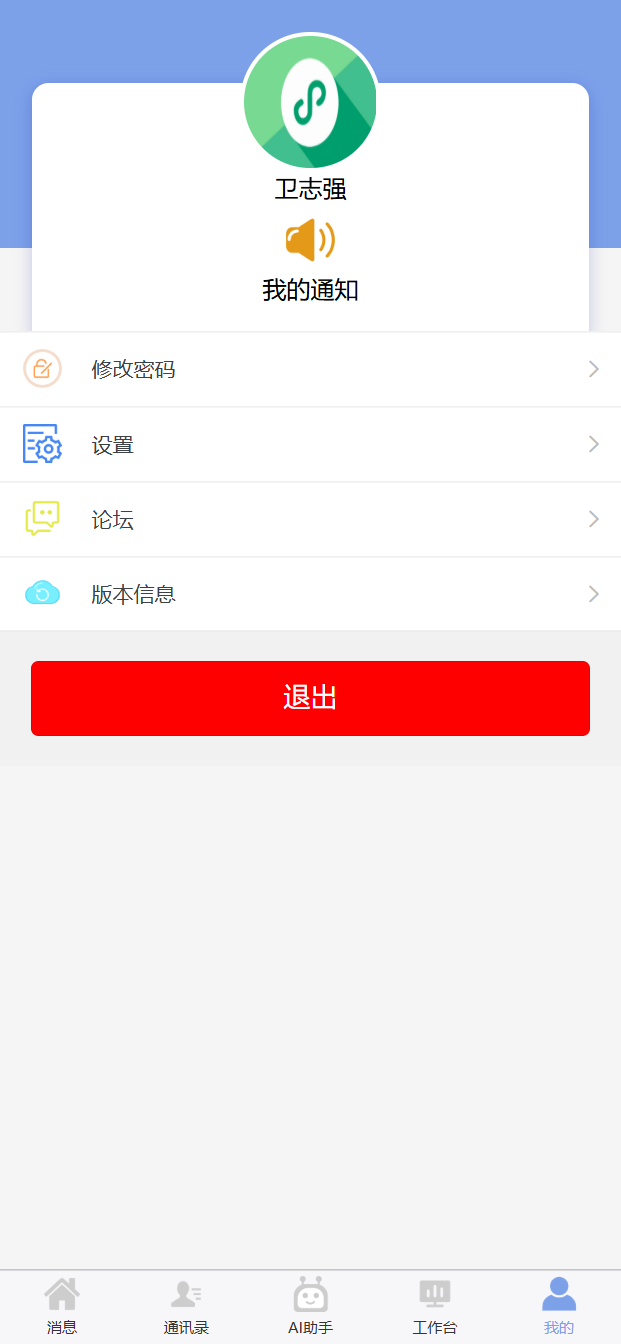View 版本信息 details
Screen dimensions: 621x1344
point(310,594)
